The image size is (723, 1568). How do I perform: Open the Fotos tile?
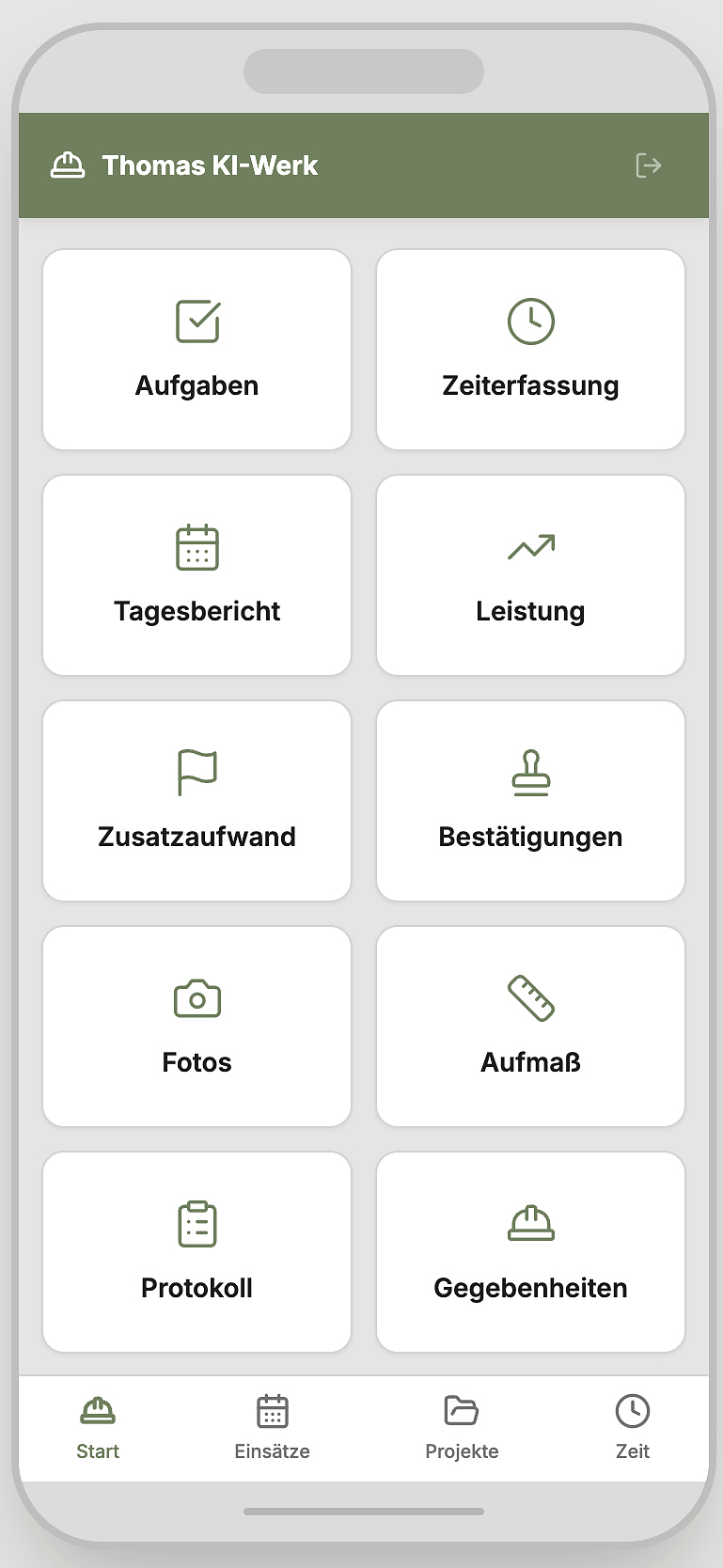point(196,1027)
